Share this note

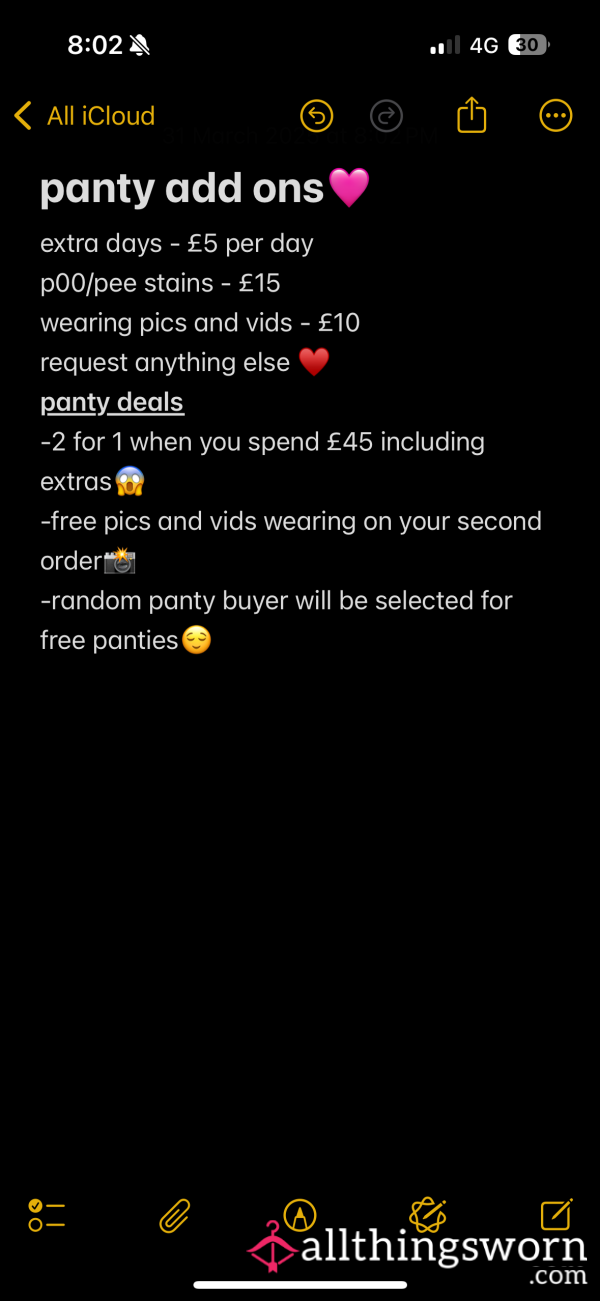pyautogui.click(x=471, y=115)
